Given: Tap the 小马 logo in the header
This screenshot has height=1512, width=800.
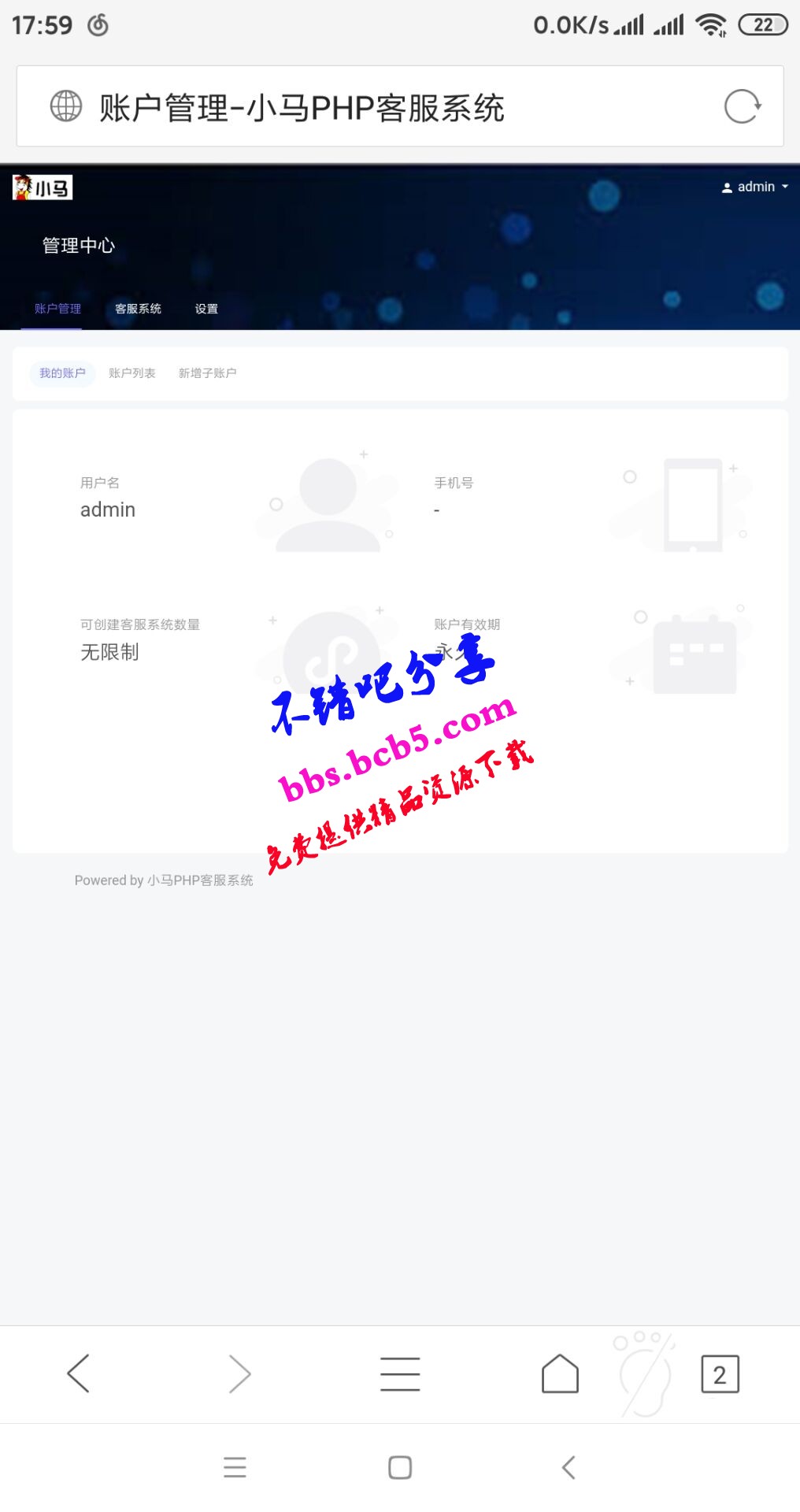Looking at the screenshot, I should tap(43, 187).
